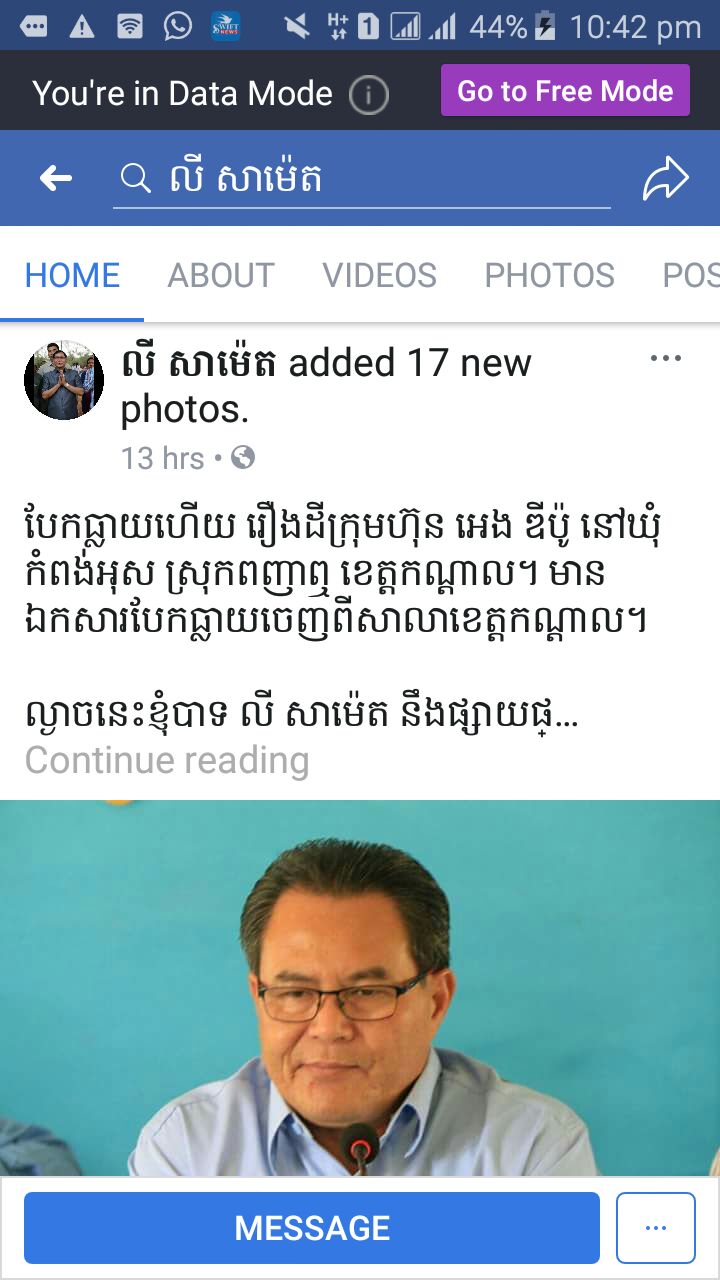The image size is (720, 1280).
Task: Expand the post with Continue reading
Action: (167, 761)
